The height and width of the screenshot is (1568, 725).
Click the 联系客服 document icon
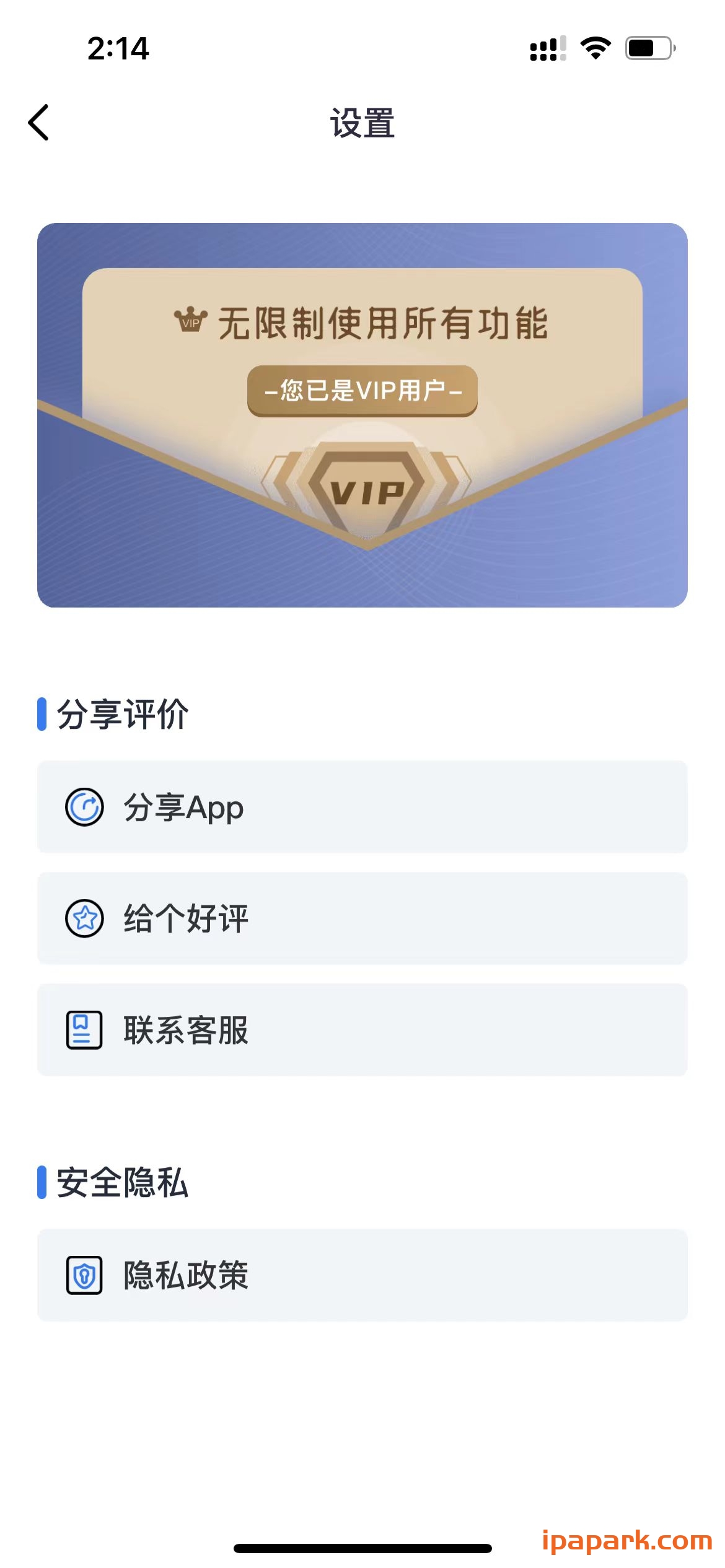(84, 1030)
